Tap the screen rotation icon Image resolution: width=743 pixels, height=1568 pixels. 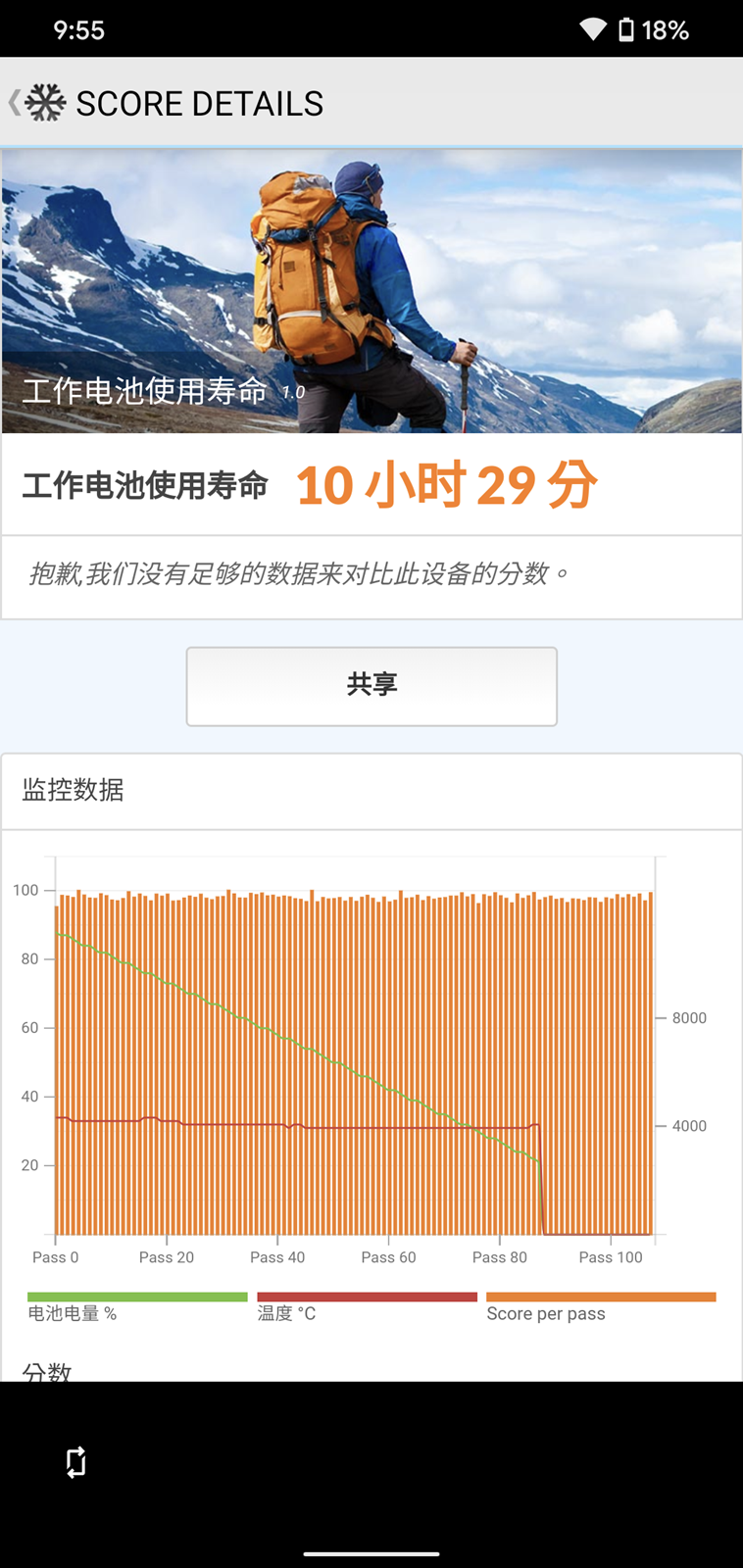(75, 1462)
